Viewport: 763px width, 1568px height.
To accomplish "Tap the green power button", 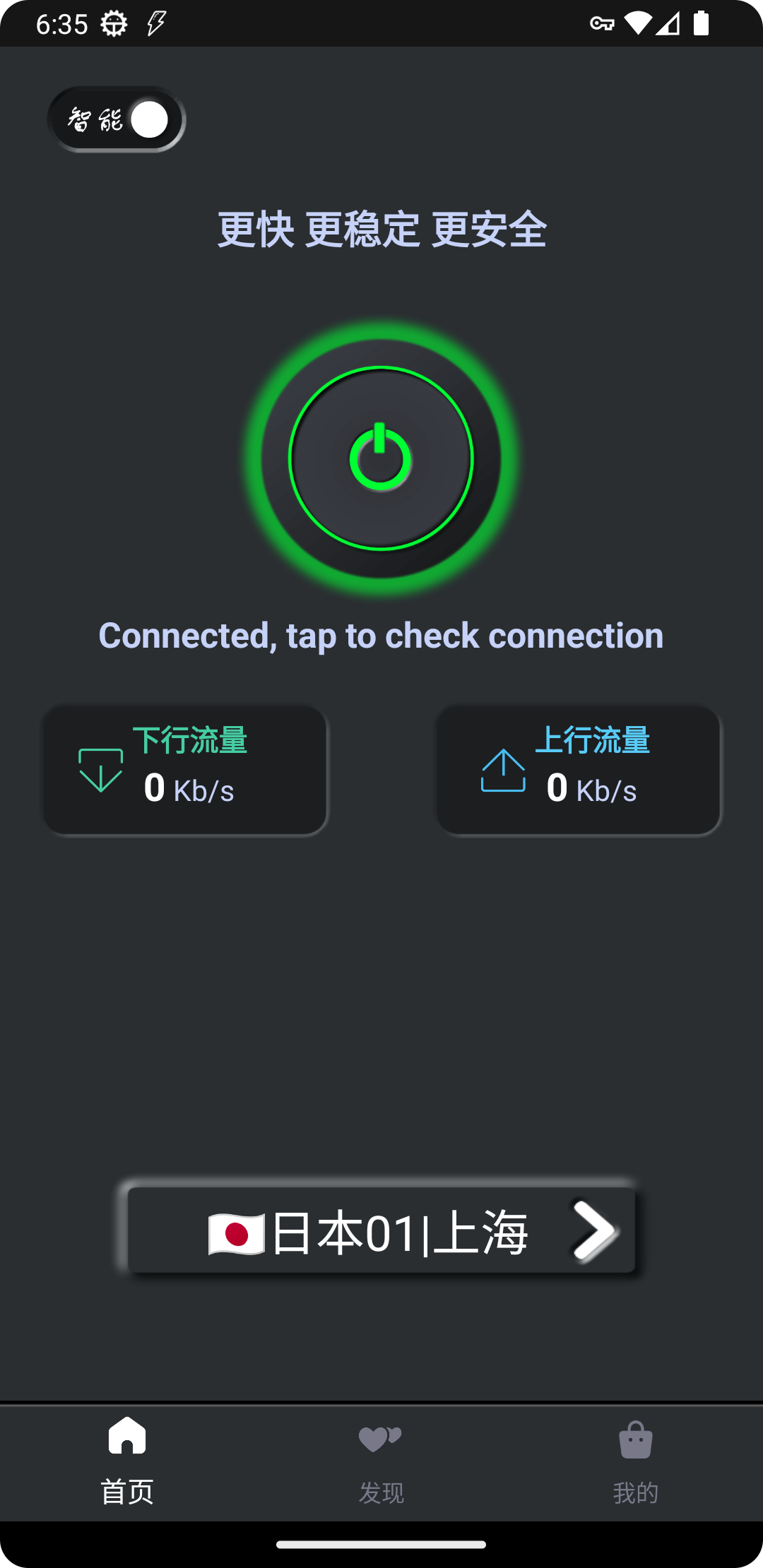I will (381, 458).
